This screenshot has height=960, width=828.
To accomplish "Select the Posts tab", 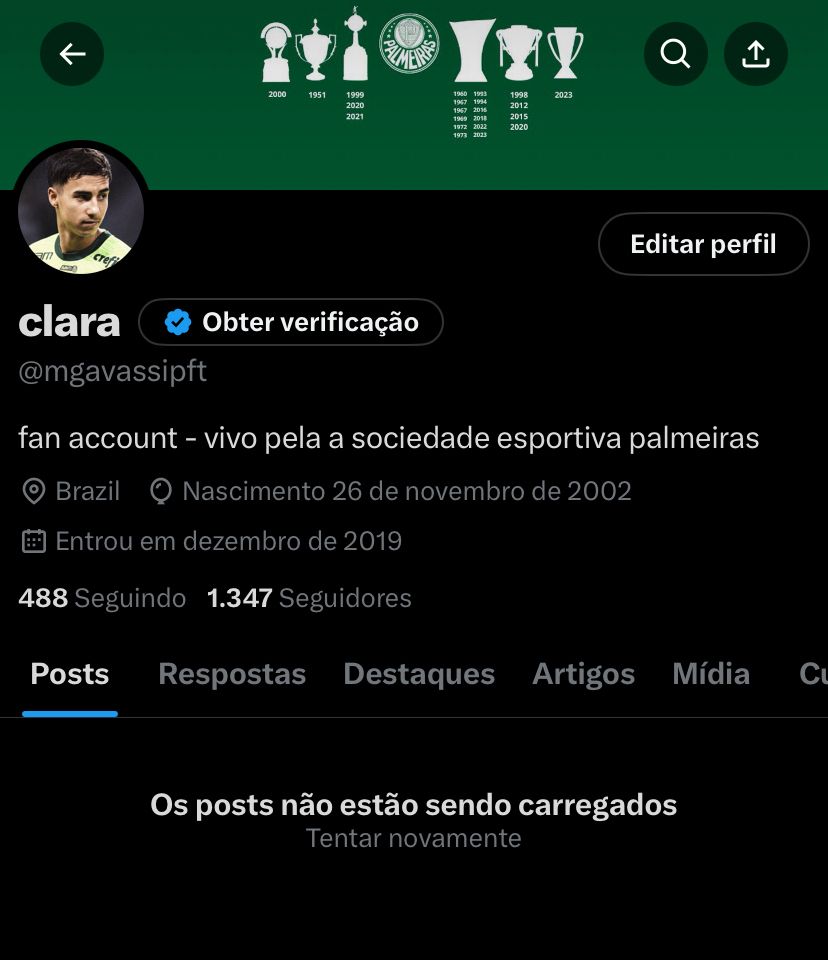I will point(70,674).
